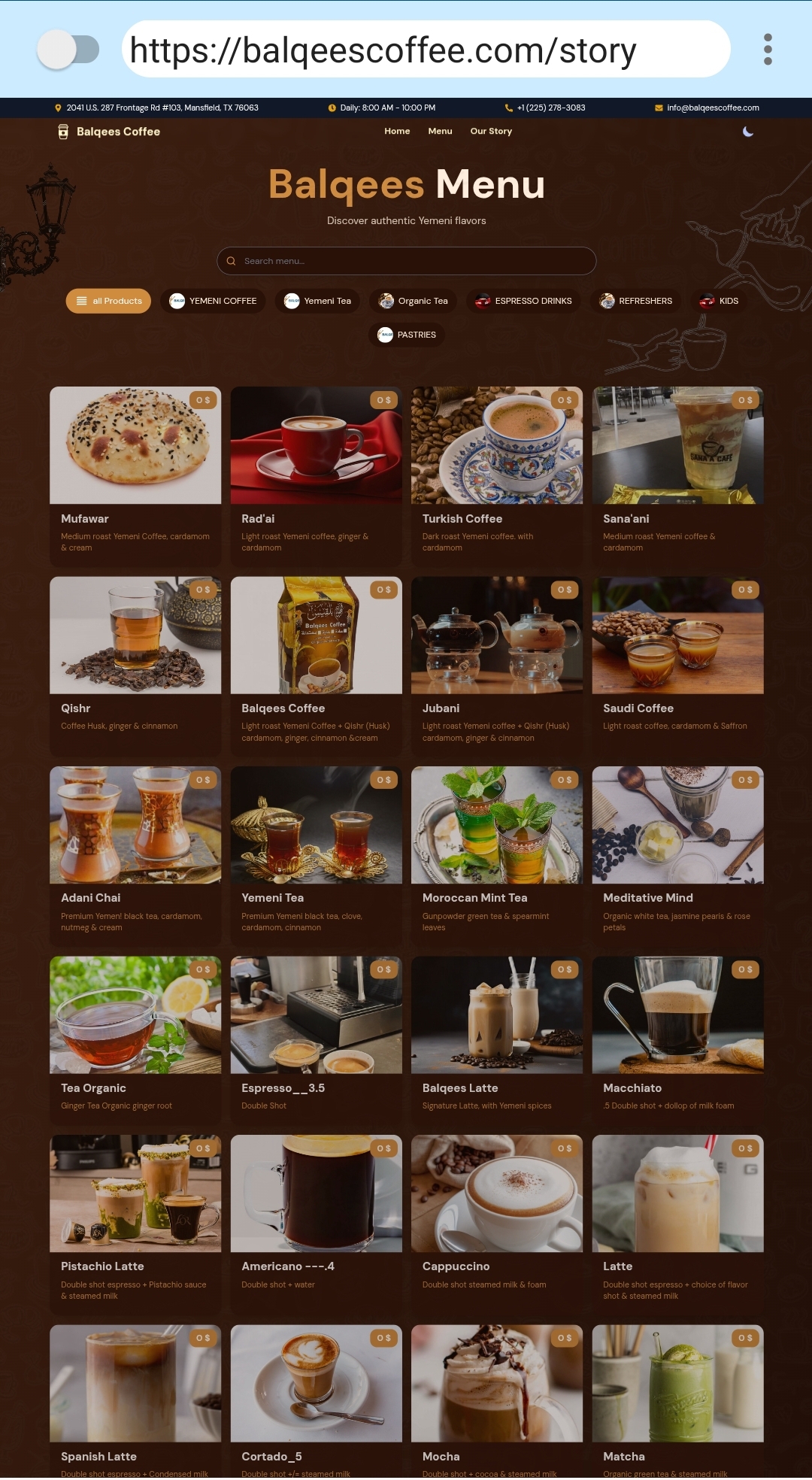Tap the URL address bar

click(x=426, y=50)
